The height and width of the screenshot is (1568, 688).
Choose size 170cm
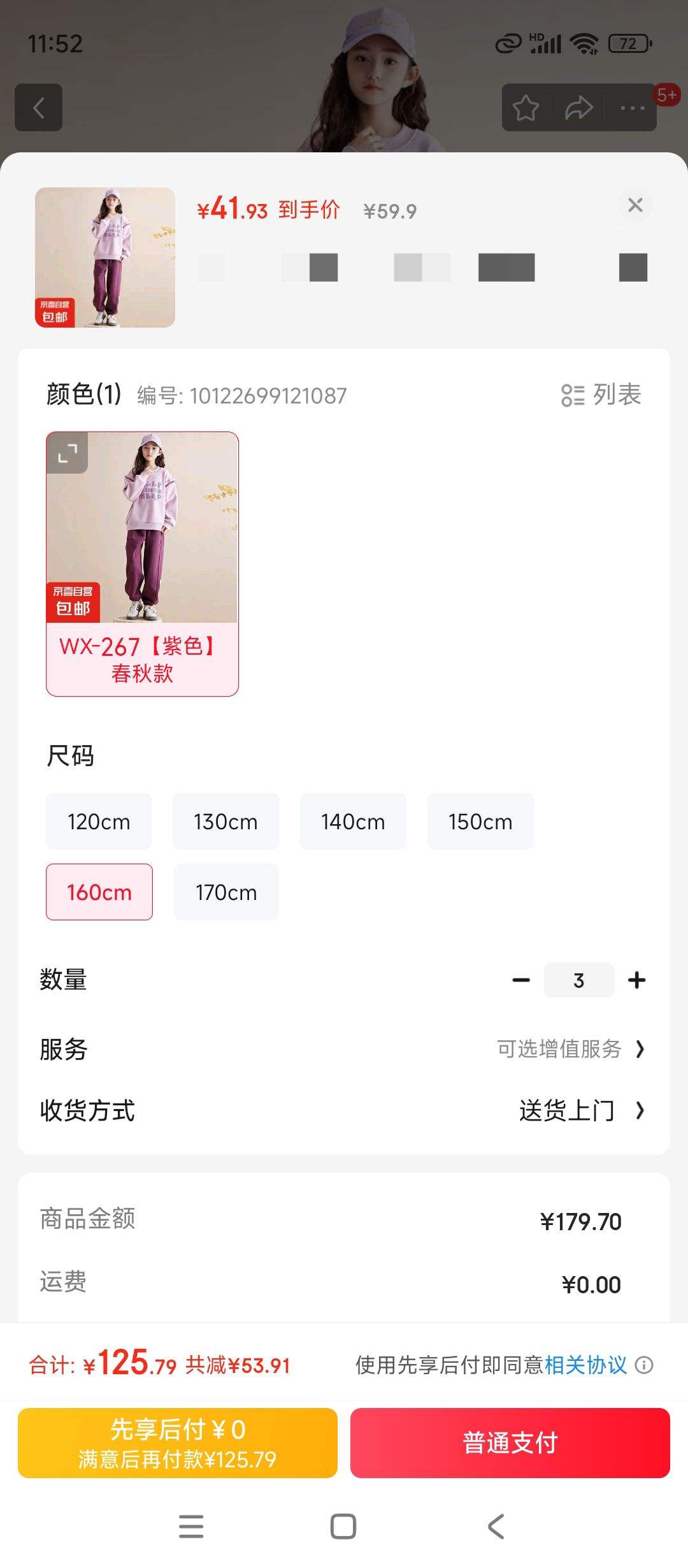(226, 892)
